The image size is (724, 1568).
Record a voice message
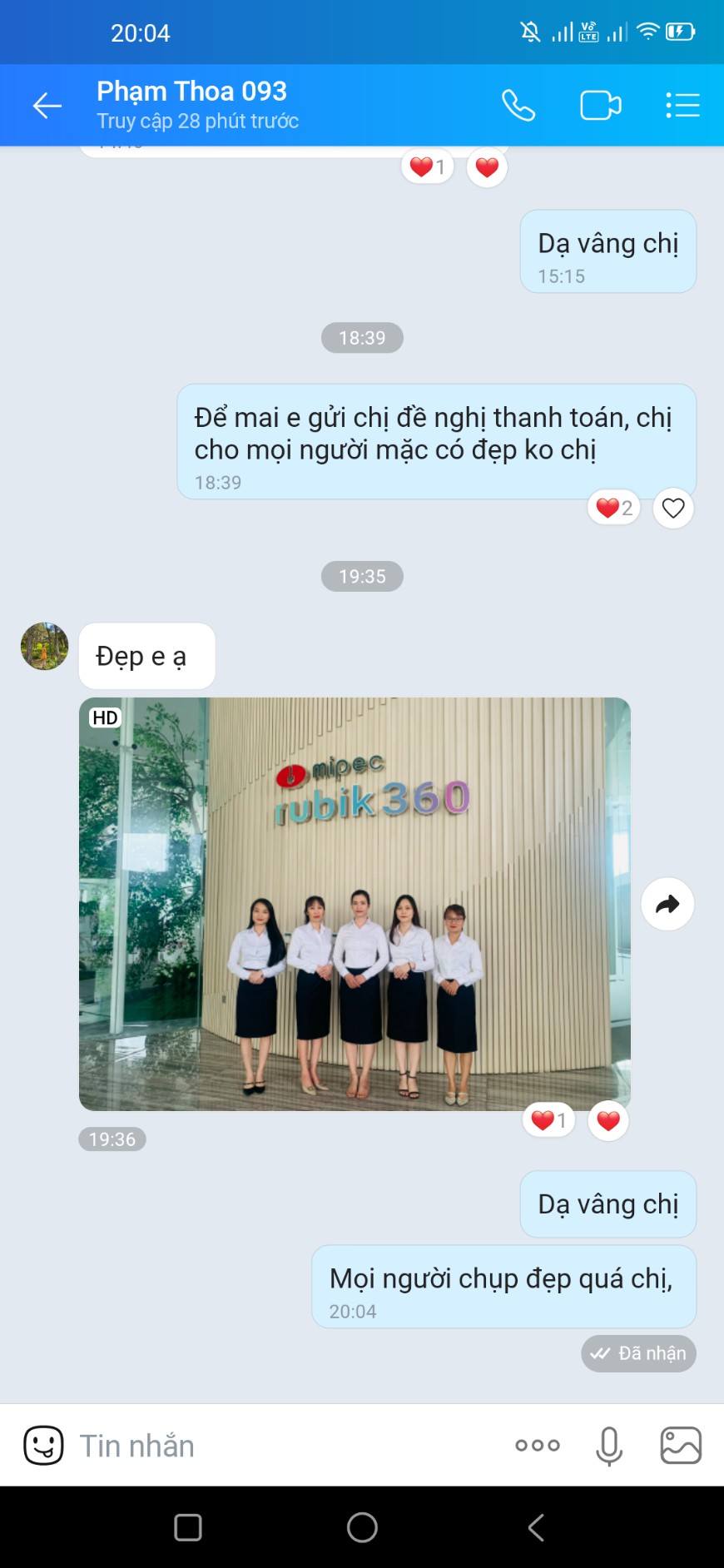[x=609, y=1446]
